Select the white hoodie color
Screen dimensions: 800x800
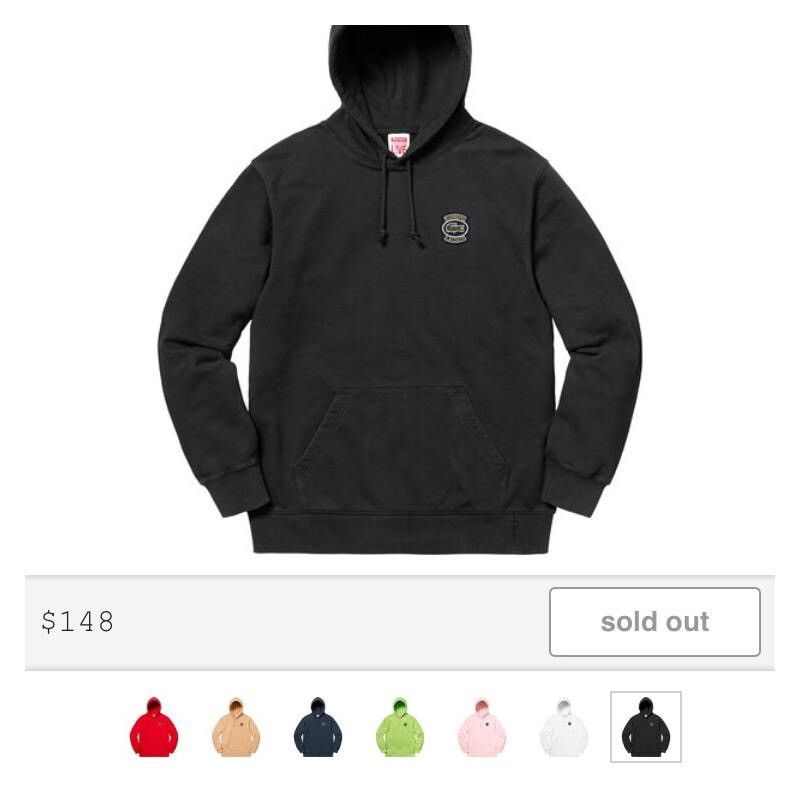click(564, 727)
